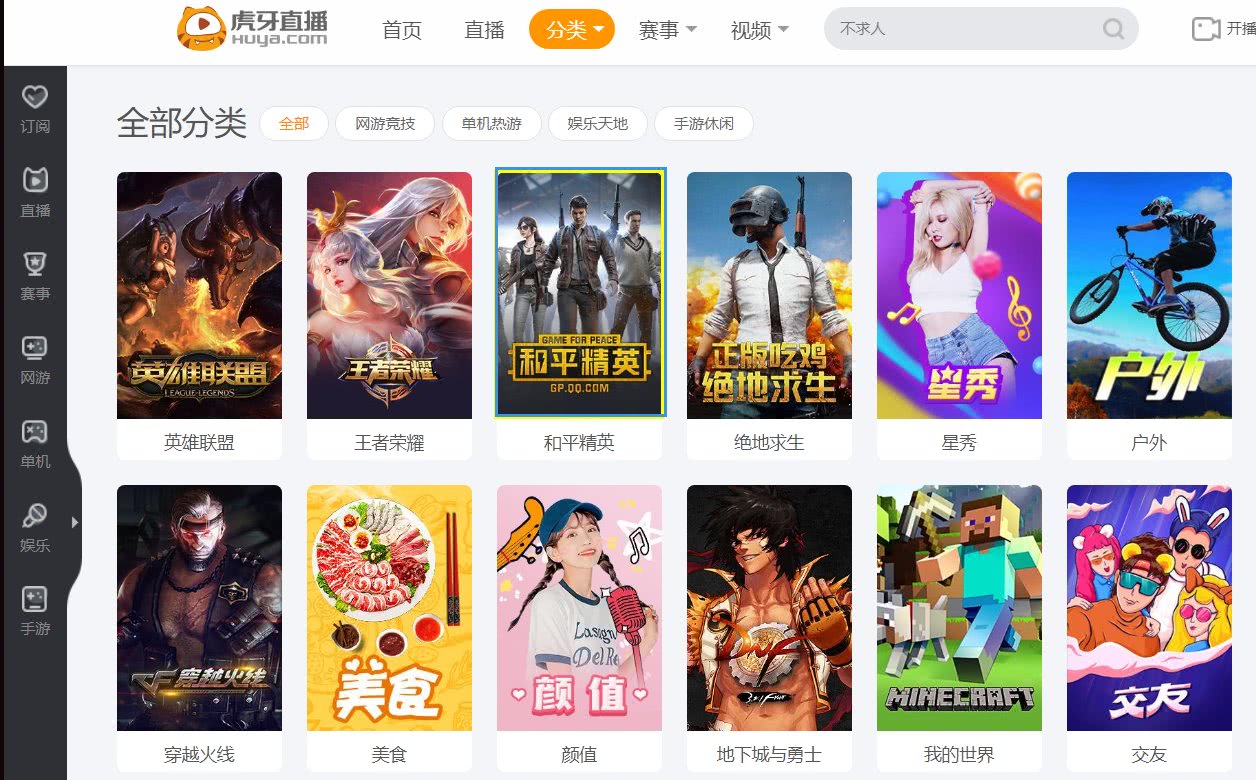This screenshot has height=780, width=1256.
Task: Open 订阅 in the left sidebar
Action: (35, 109)
